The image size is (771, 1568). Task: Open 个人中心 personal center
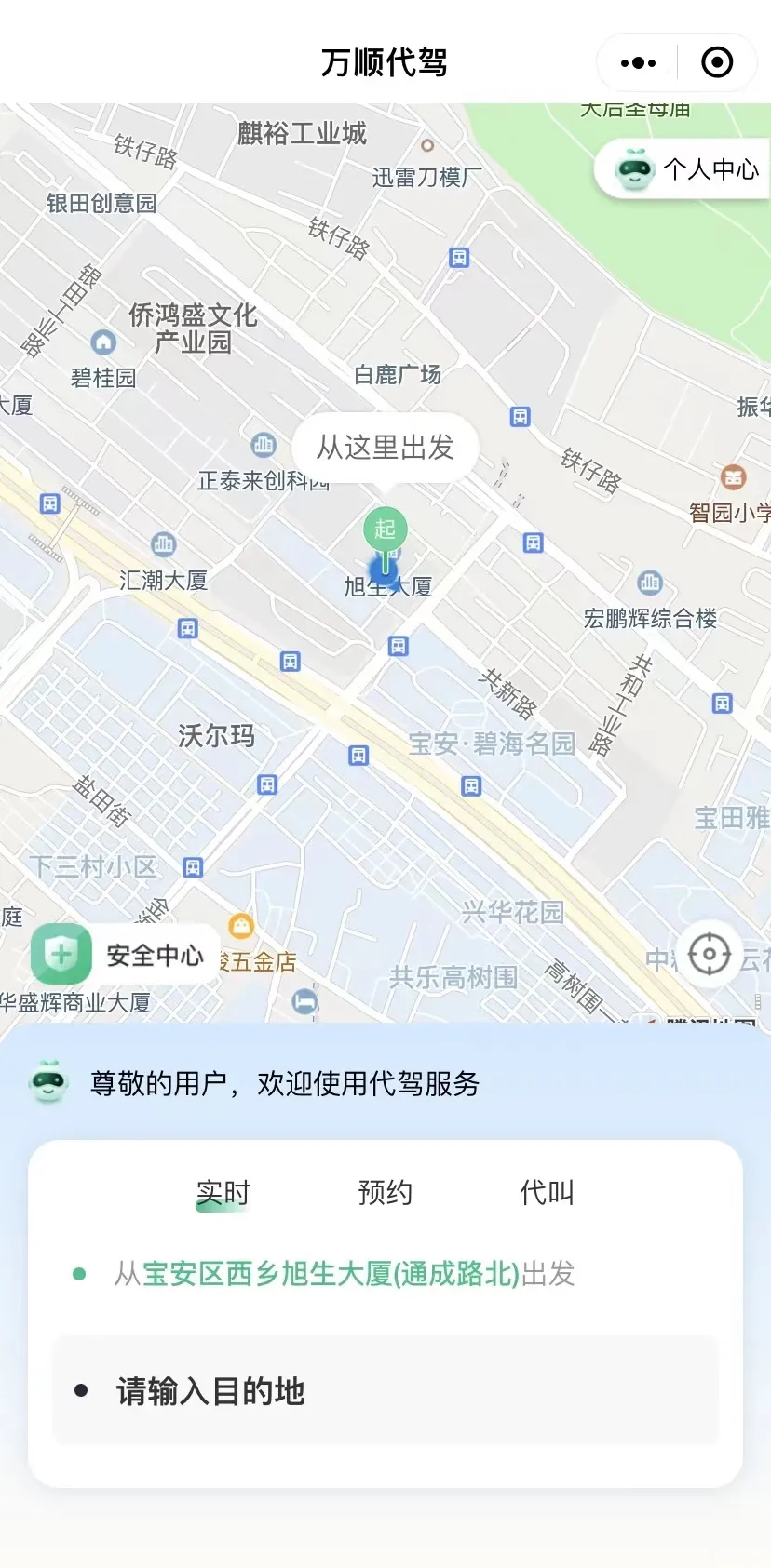pos(687,169)
